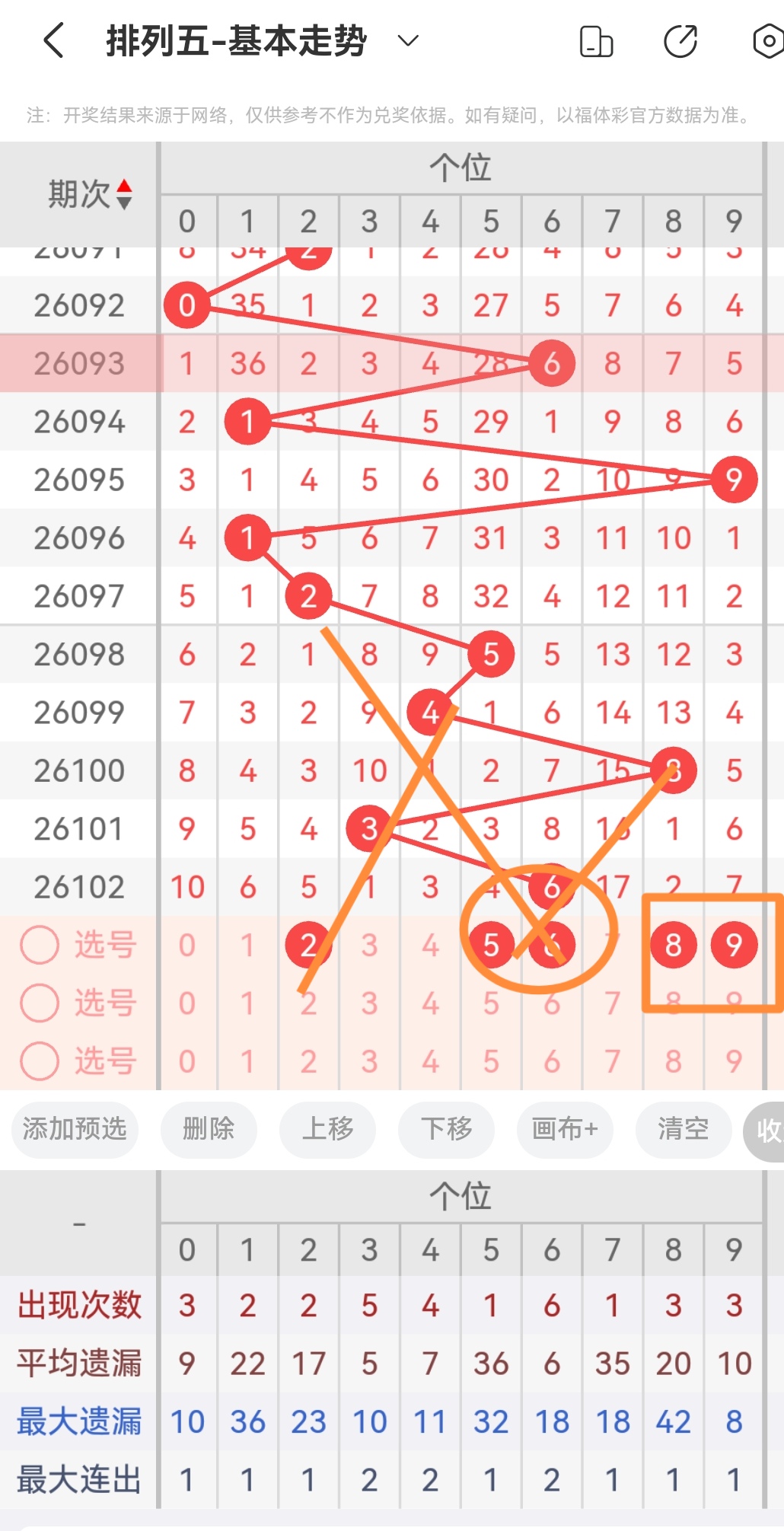This screenshot has height=1531, width=784.
Task: Expand the 排列五-基本走势 dropdown
Action: (x=408, y=40)
